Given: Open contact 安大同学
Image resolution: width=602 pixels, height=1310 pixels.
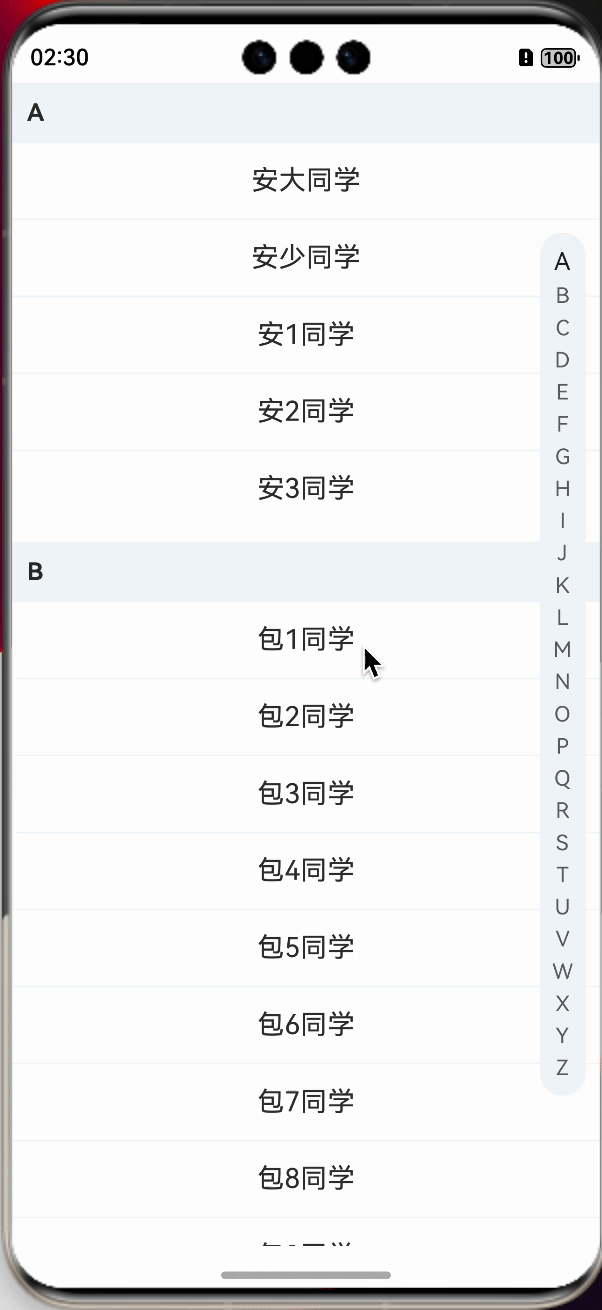Looking at the screenshot, I should (x=305, y=181).
